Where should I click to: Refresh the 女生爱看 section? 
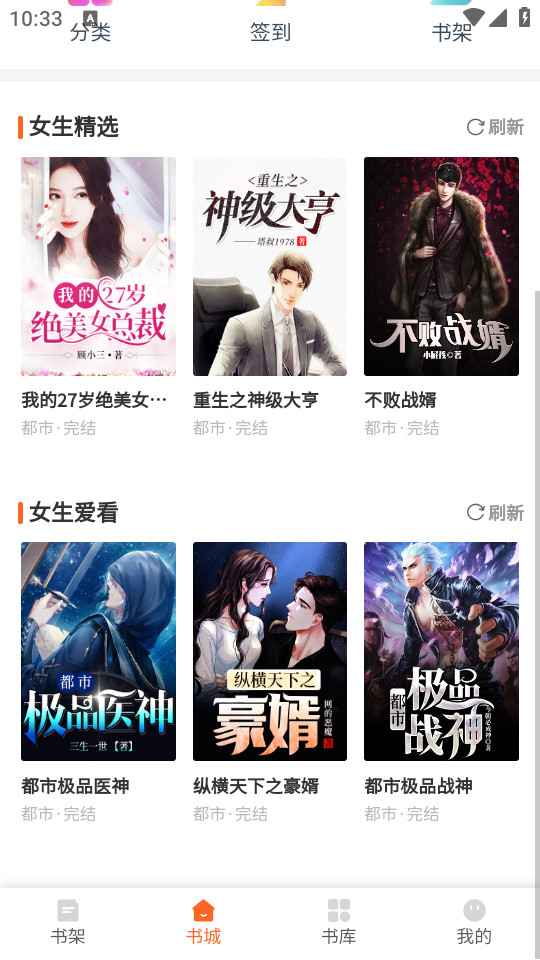[495, 512]
